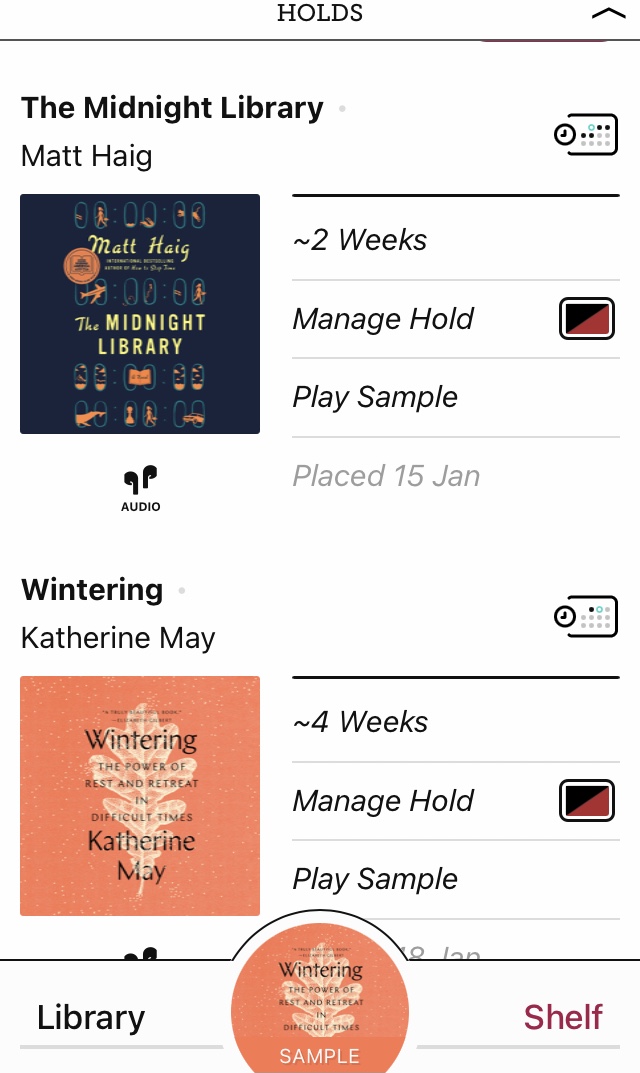
Task: Go to the Shelf tab
Action: click(563, 1018)
